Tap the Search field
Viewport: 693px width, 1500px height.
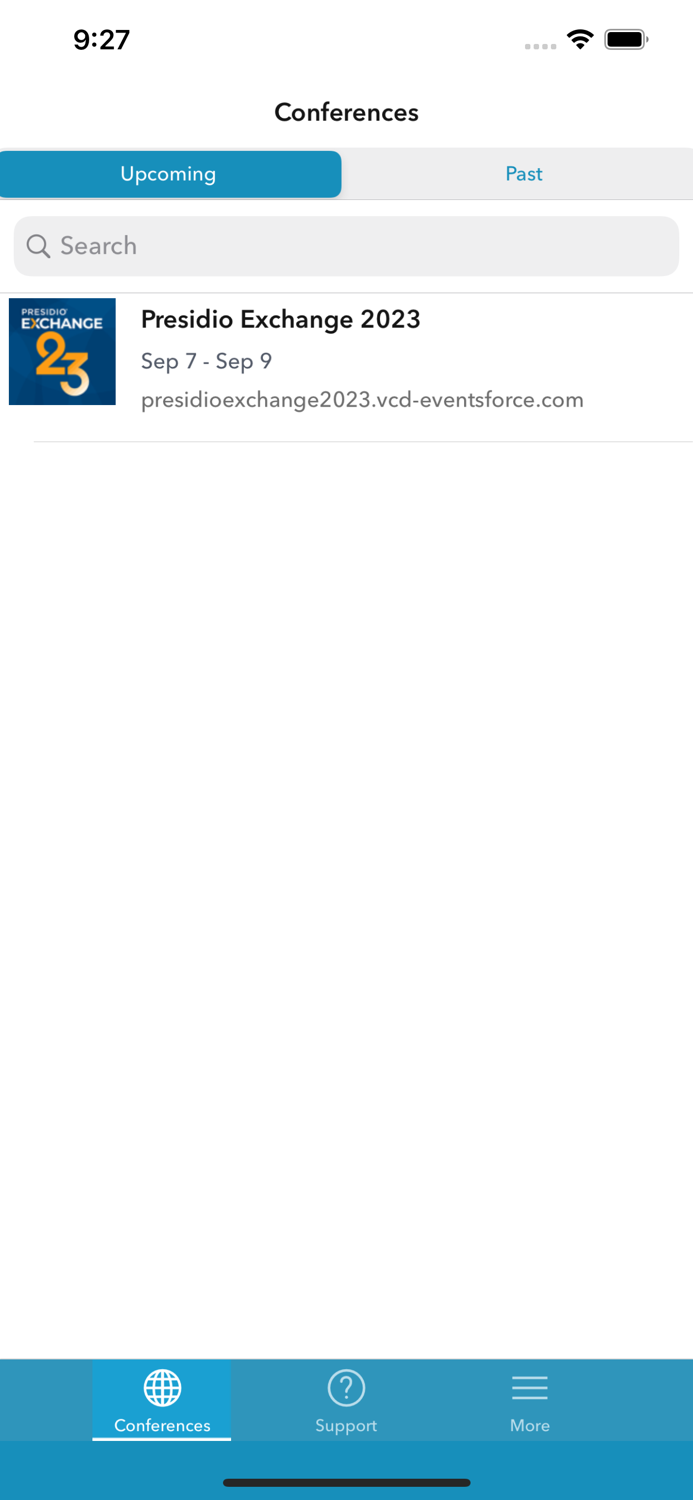(346, 246)
